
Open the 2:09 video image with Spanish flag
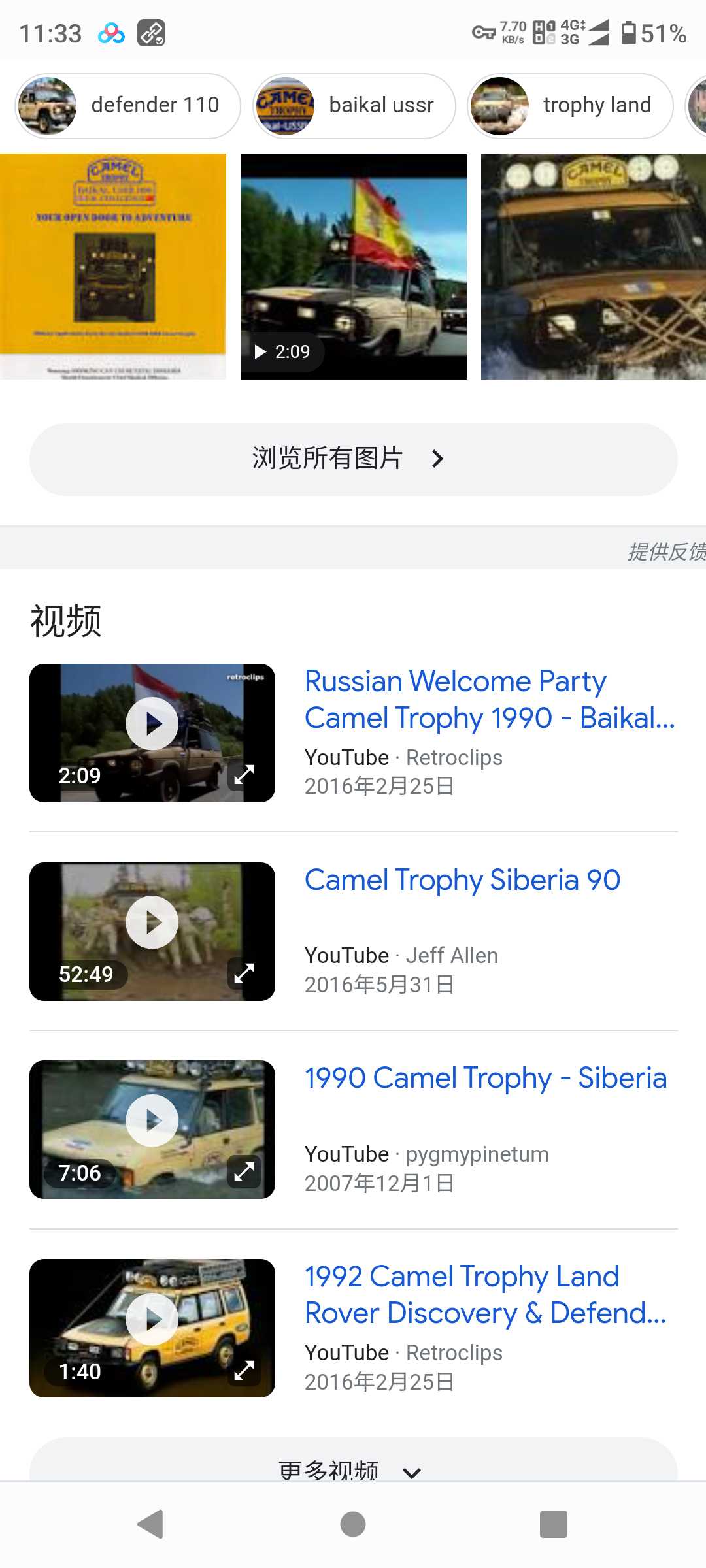tap(354, 267)
